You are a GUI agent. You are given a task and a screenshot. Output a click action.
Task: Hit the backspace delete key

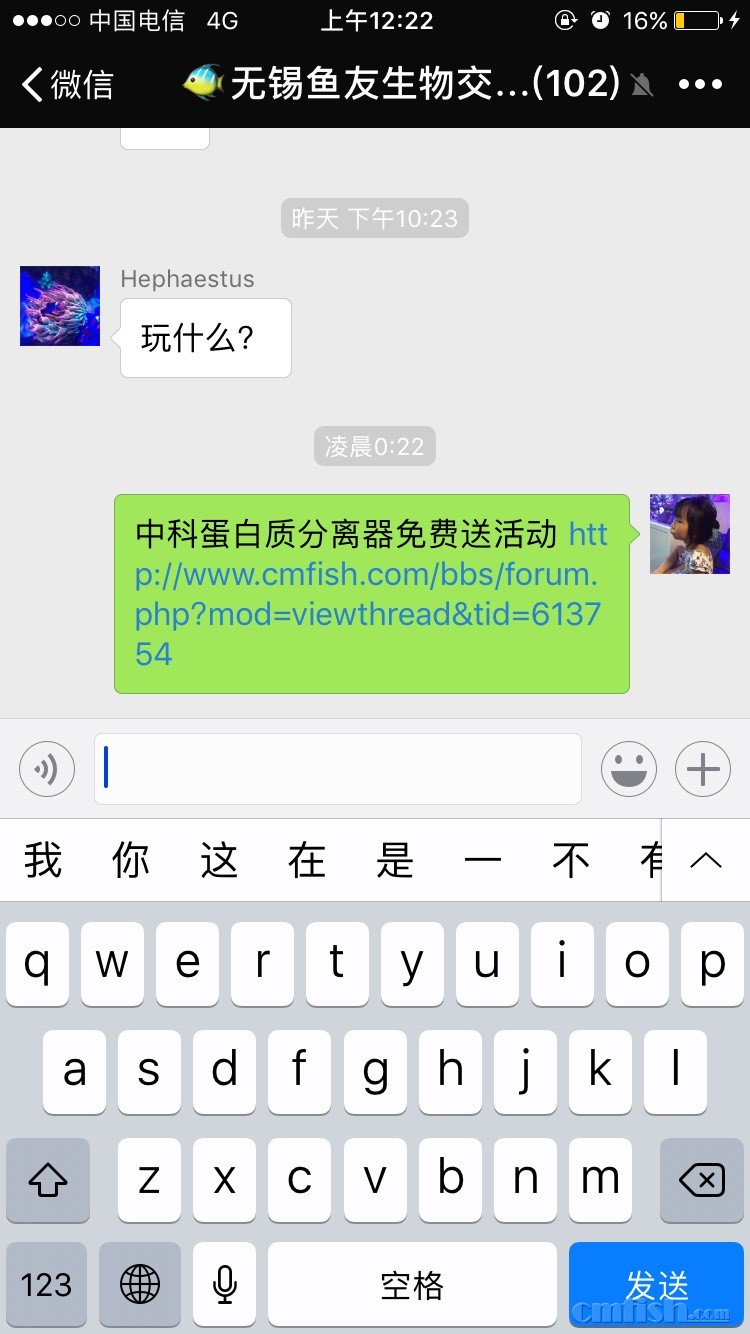(701, 1180)
